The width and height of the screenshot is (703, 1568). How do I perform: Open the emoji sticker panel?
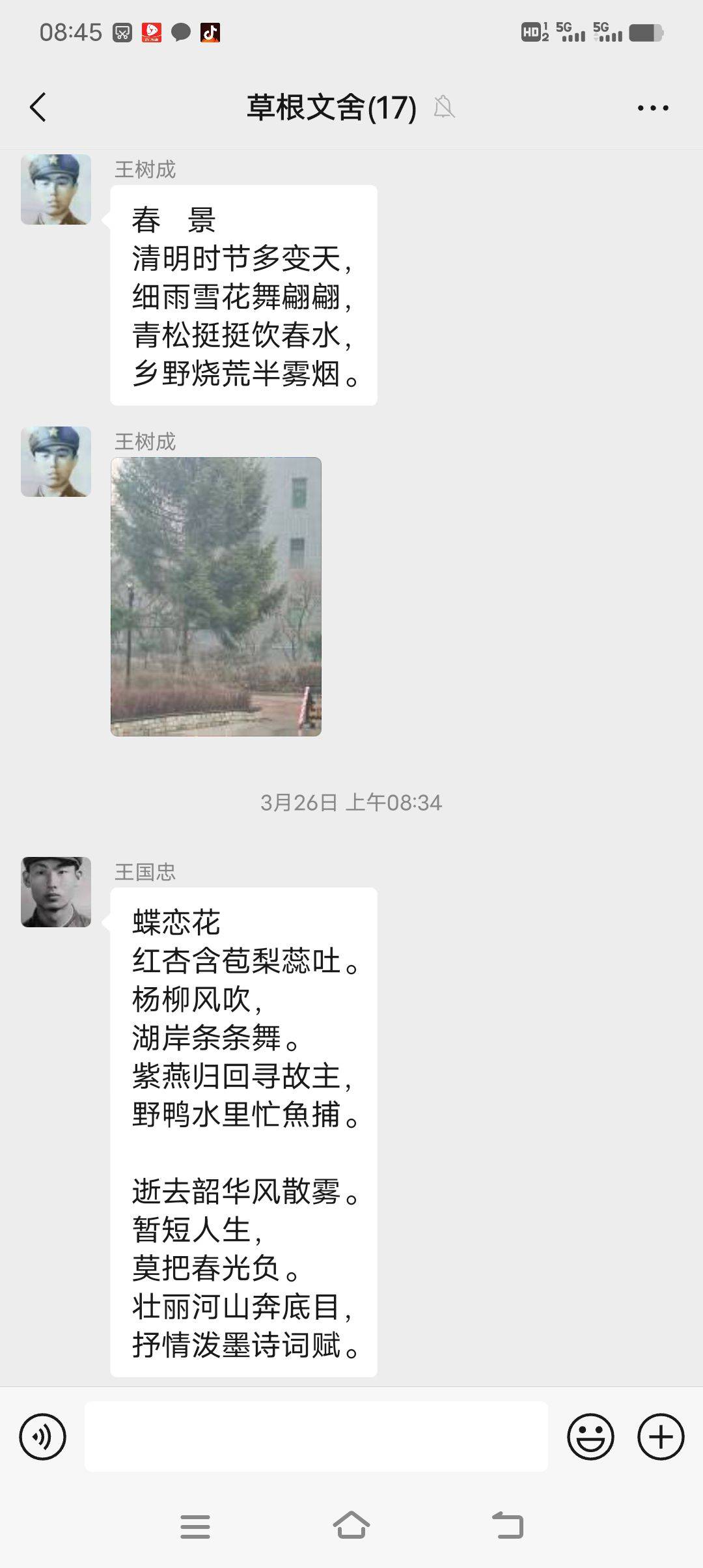coord(590,1436)
